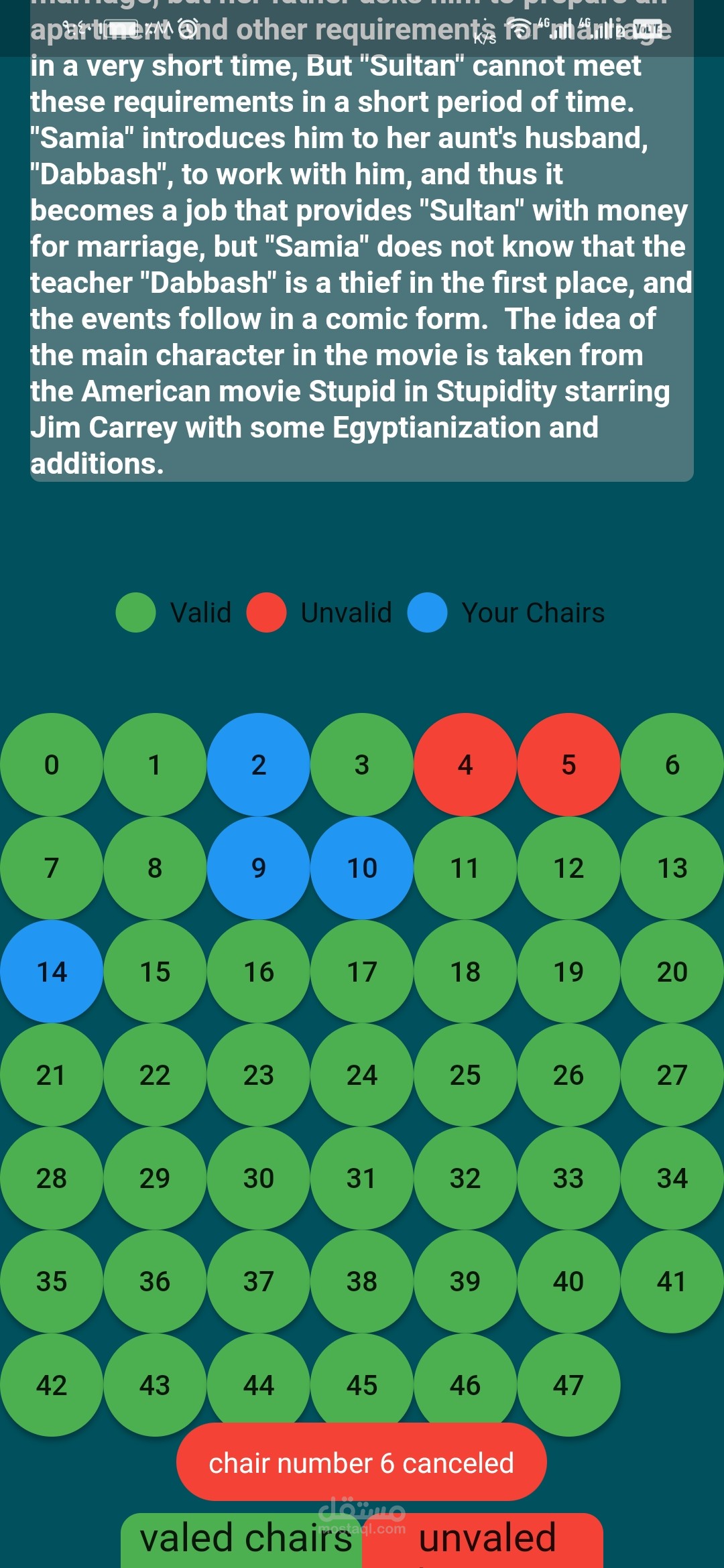Select seat 38
The image size is (724, 1568).
(x=362, y=1281)
